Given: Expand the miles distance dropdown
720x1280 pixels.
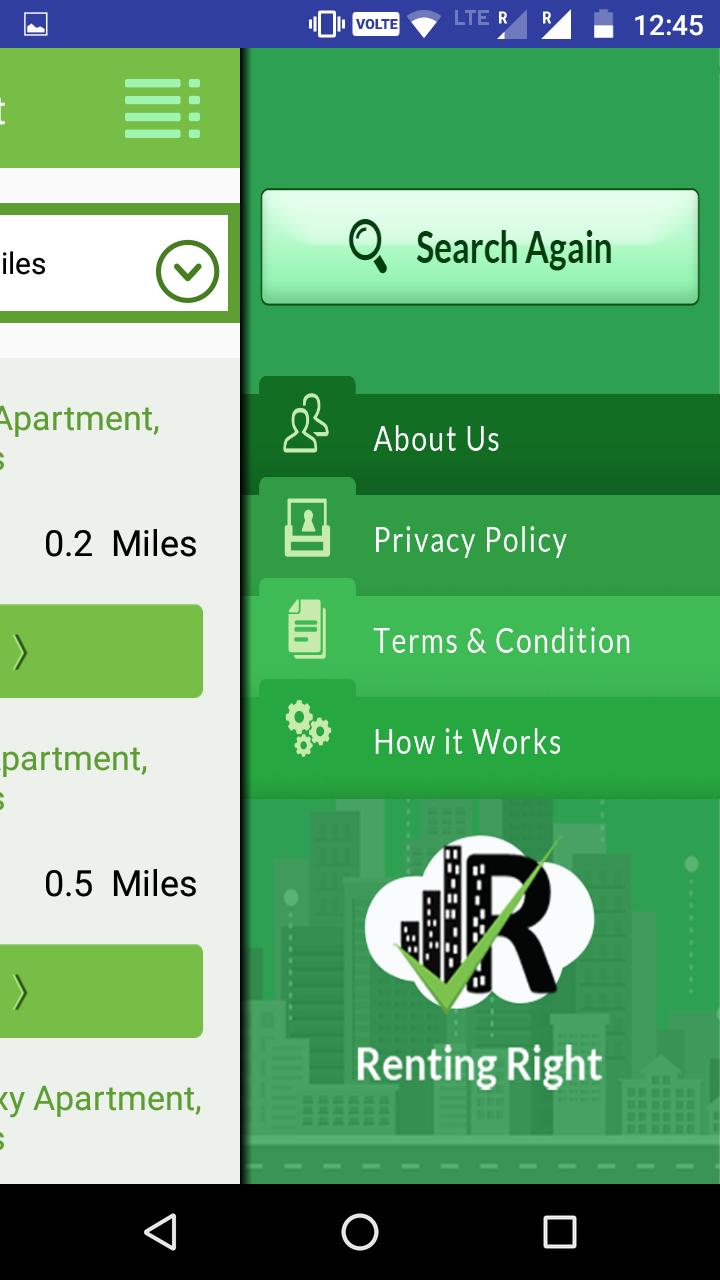Looking at the screenshot, I should tap(187, 271).
